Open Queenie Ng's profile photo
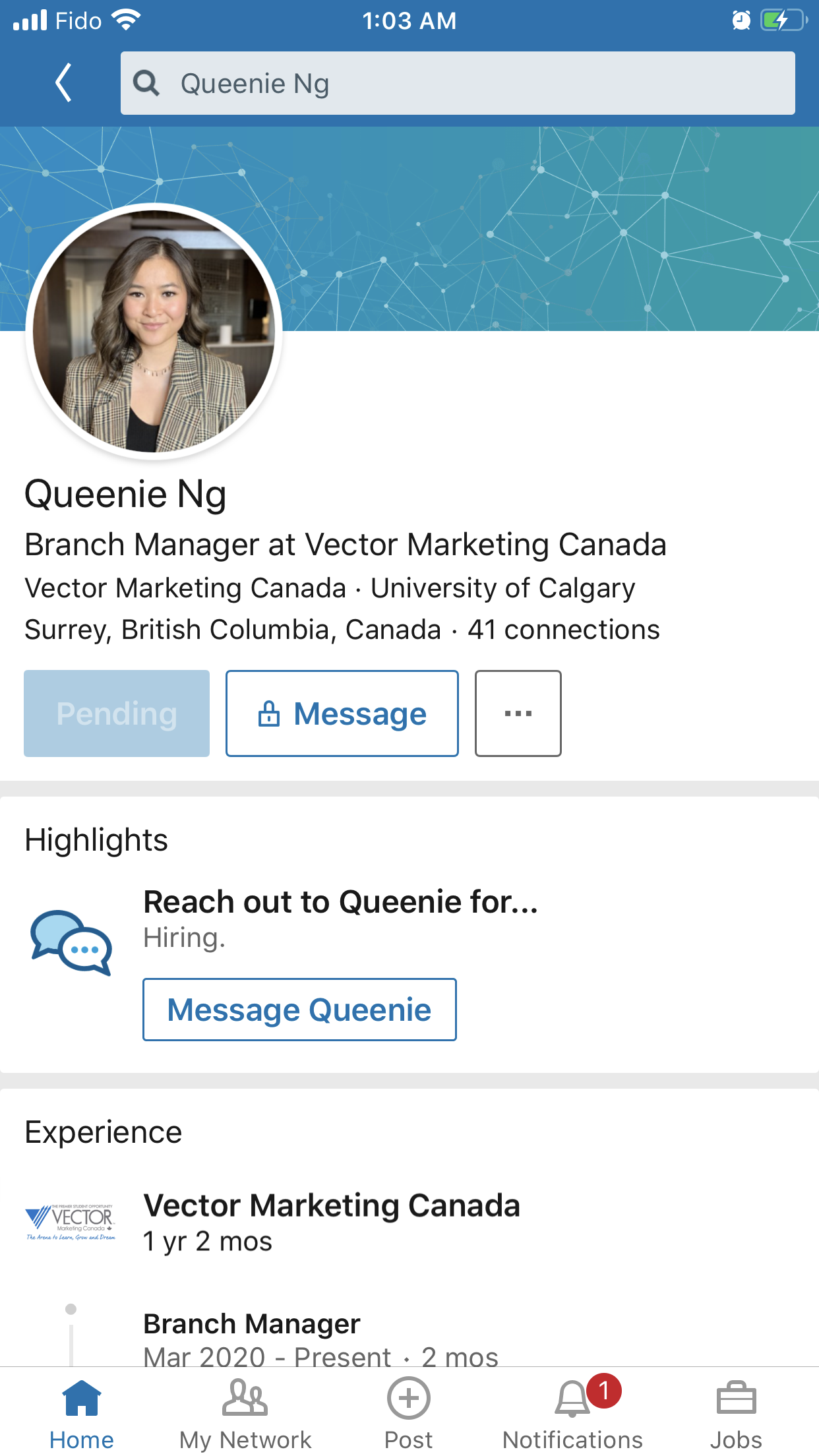This screenshot has width=819, height=1456. click(154, 331)
